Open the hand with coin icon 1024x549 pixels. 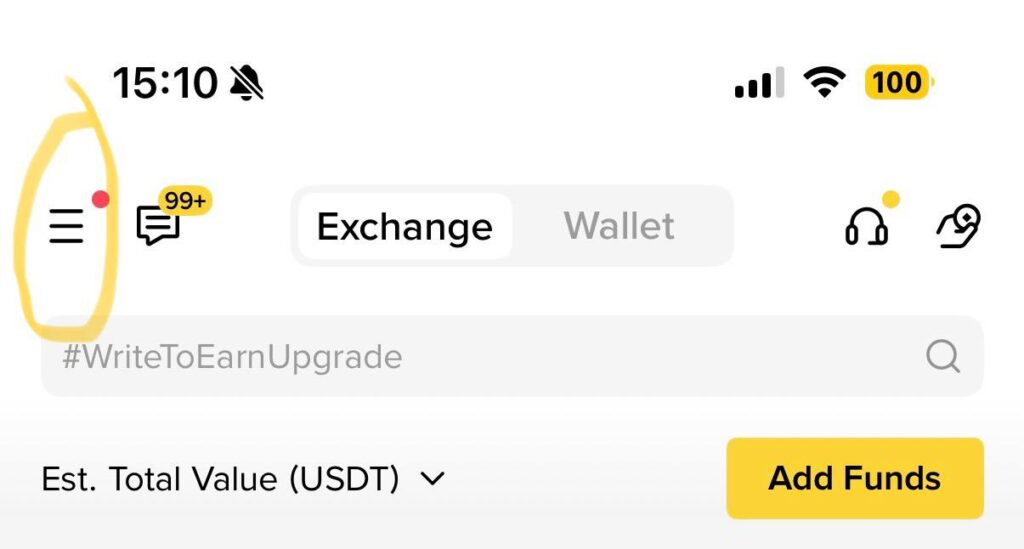coord(958,226)
